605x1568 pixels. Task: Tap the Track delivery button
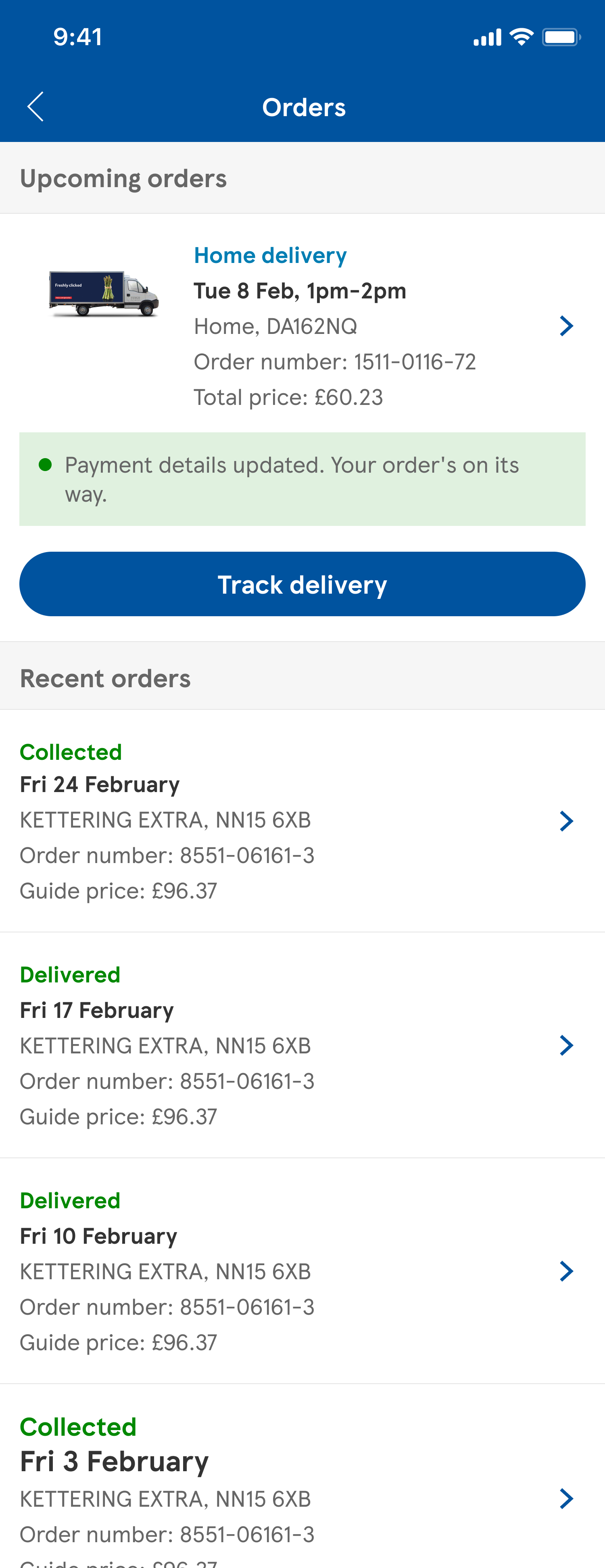click(x=302, y=584)
